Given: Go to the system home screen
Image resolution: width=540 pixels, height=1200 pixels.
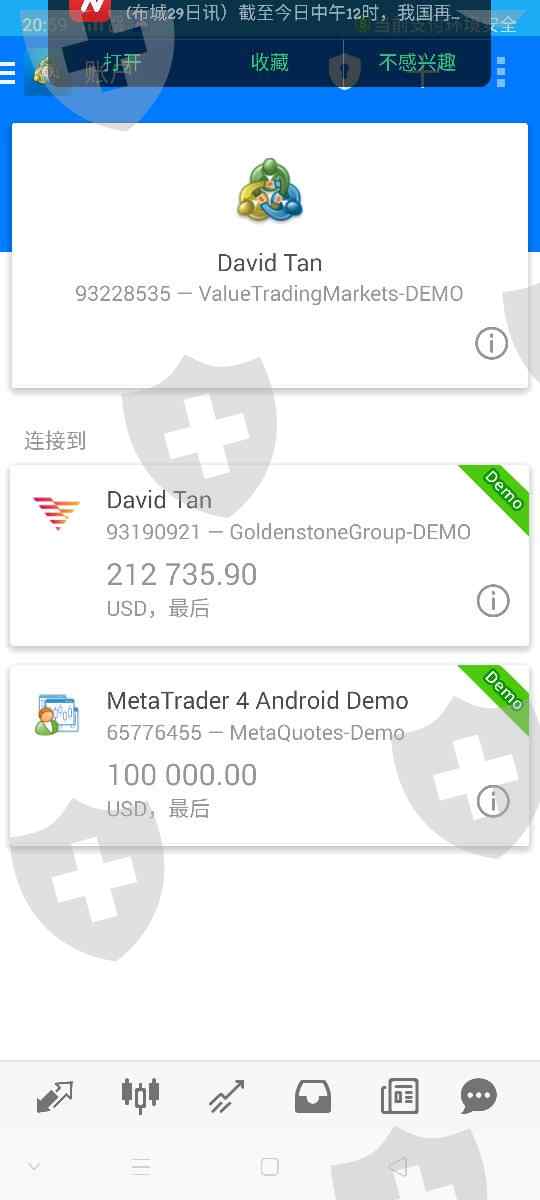Looking at the screenshot, I should click(269, 1166).
